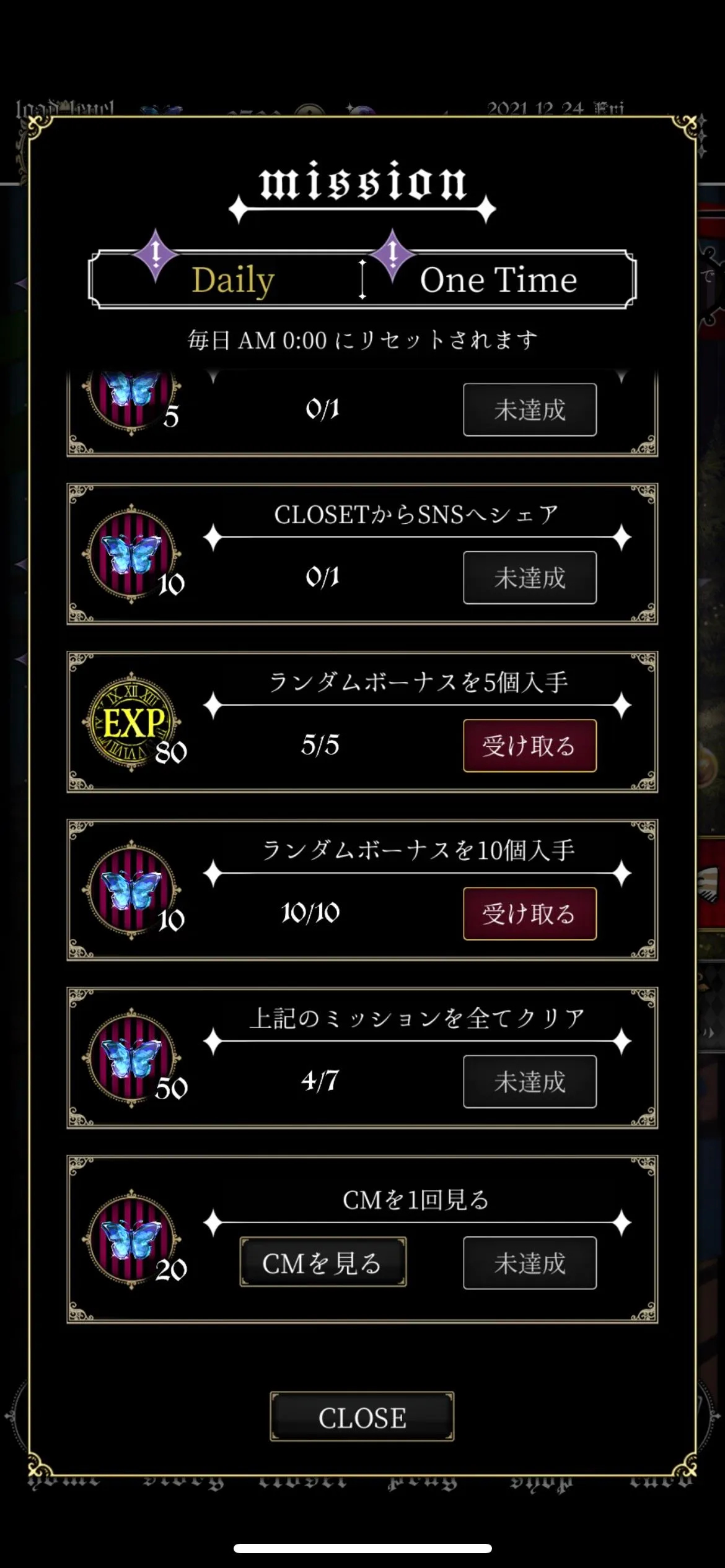Tap 未達成 on 上記のミッションを全てクリア
The width and height of the screenshot is (725, 1568).
529,1082
